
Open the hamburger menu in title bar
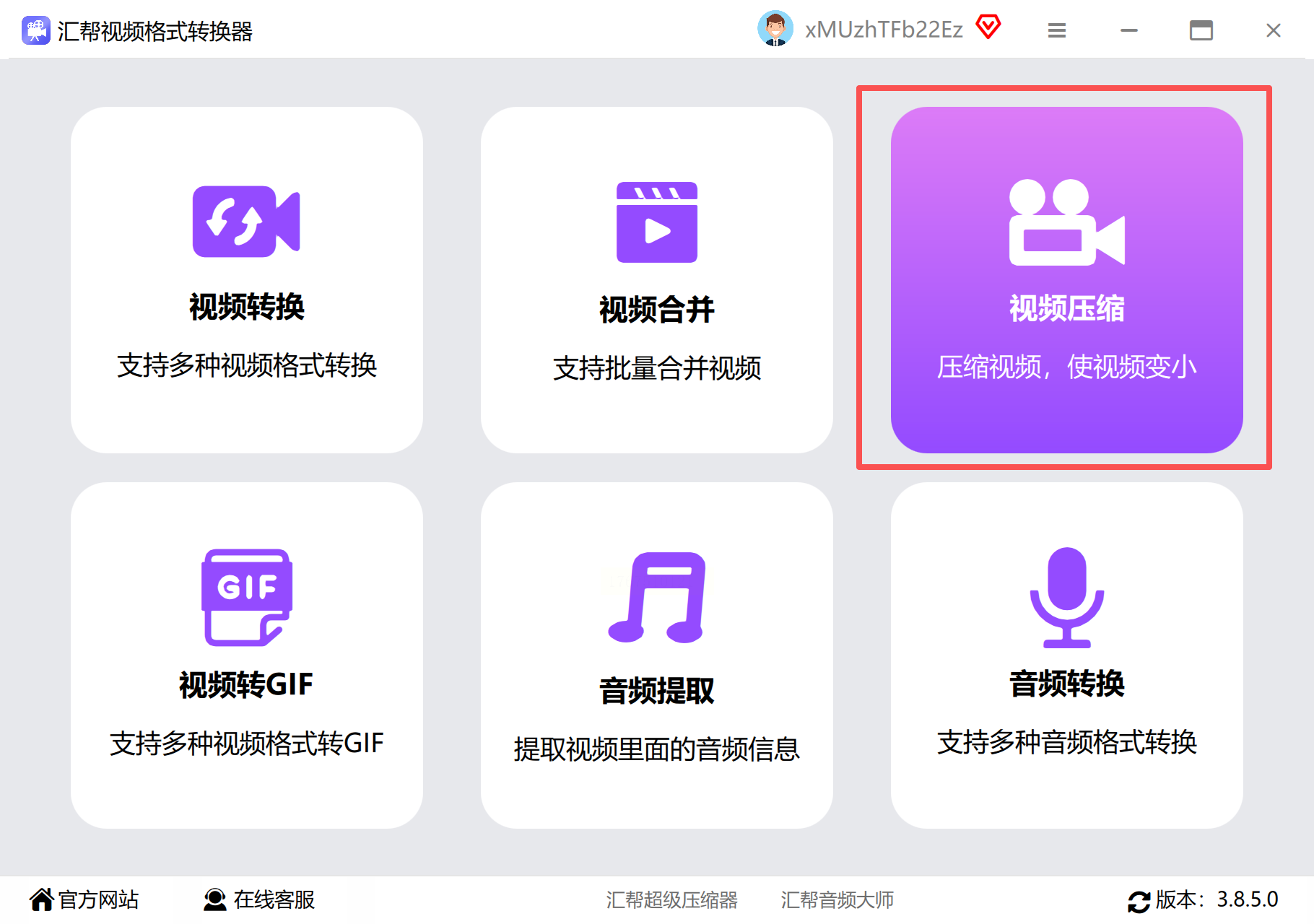pyautogui.click(x=1057, y=30)
